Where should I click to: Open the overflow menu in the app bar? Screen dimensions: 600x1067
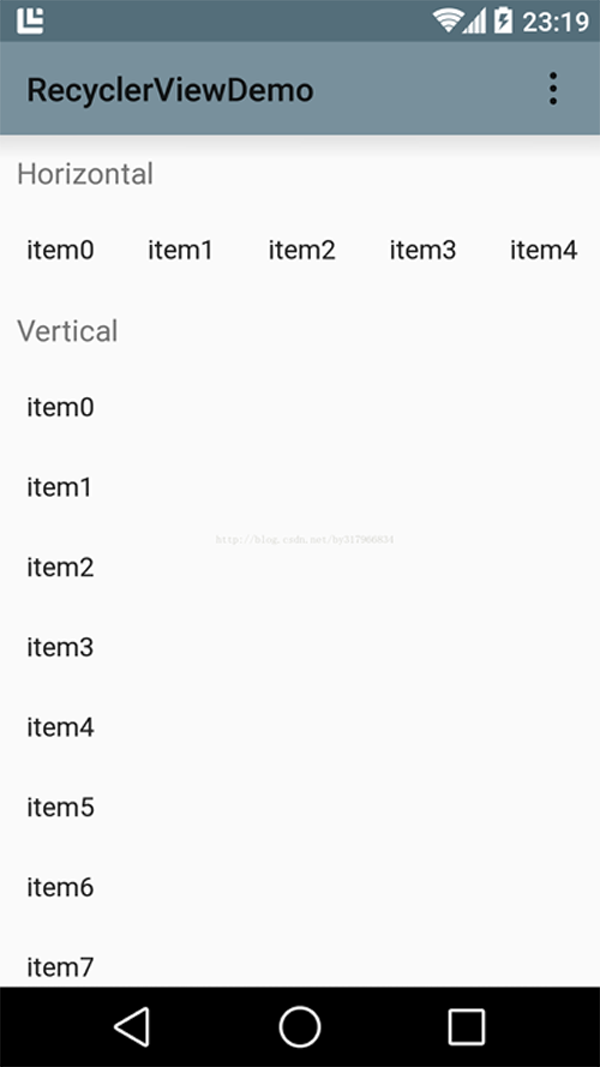click(x=552, y=89)
